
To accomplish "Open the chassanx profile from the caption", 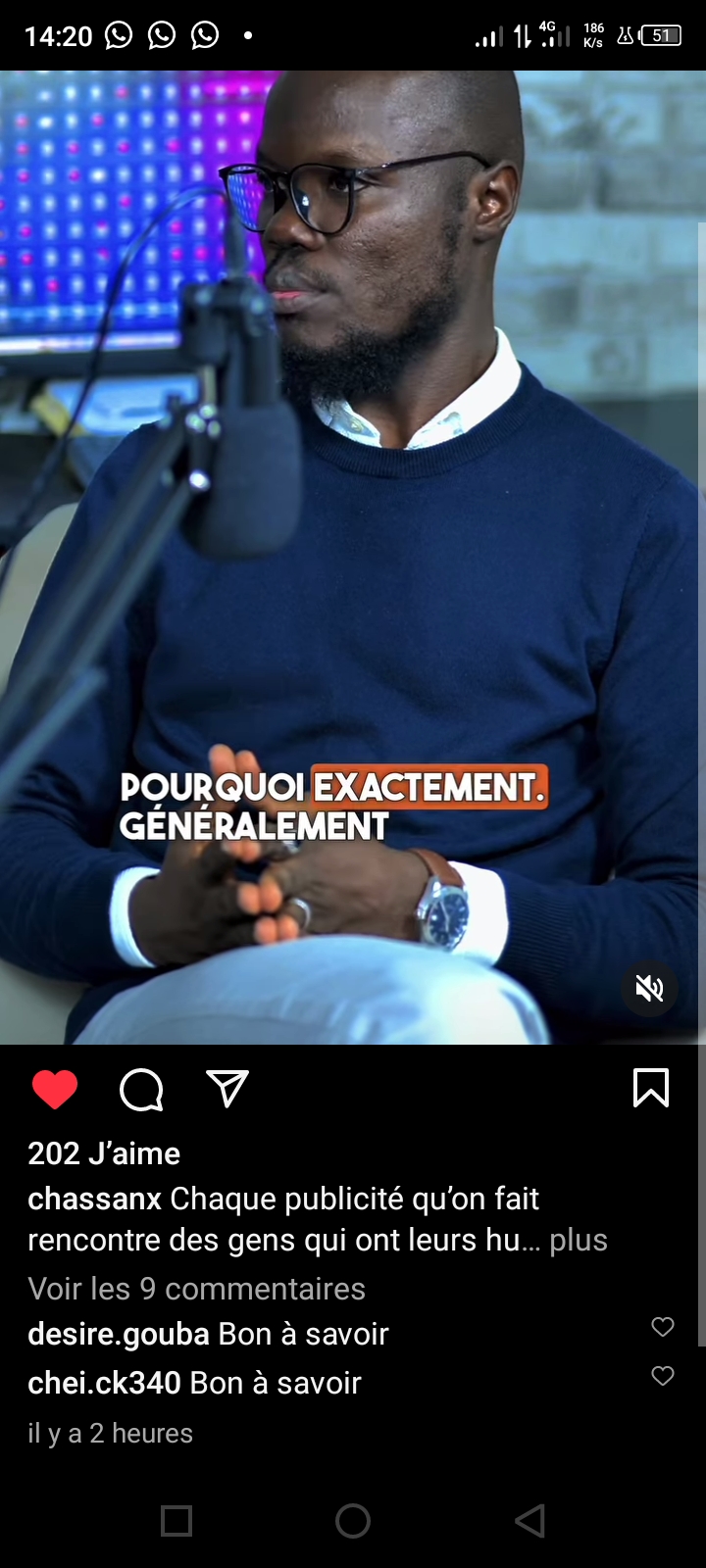I will point(94,1199).
